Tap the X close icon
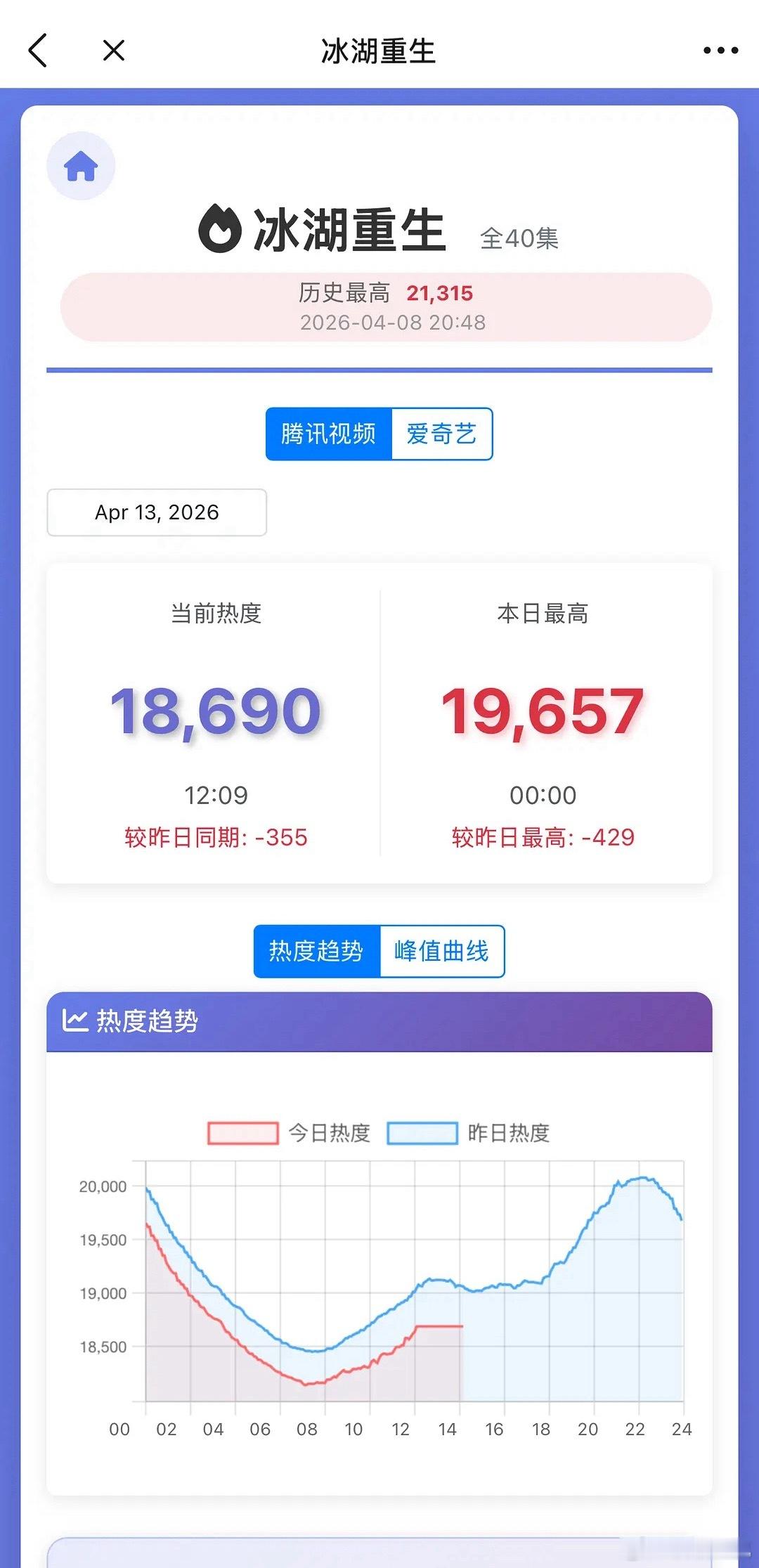The height and width of the screenshot is (1568, 759). tap(114, 50)
